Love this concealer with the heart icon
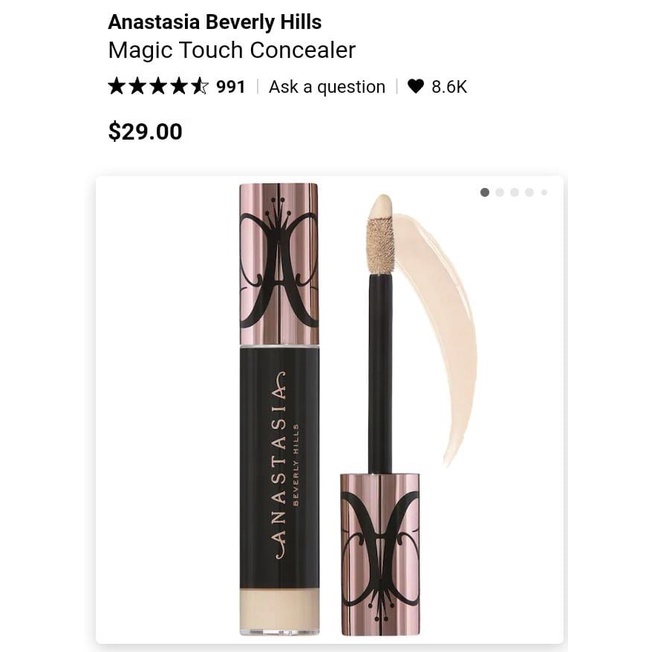 coord(416,87)
